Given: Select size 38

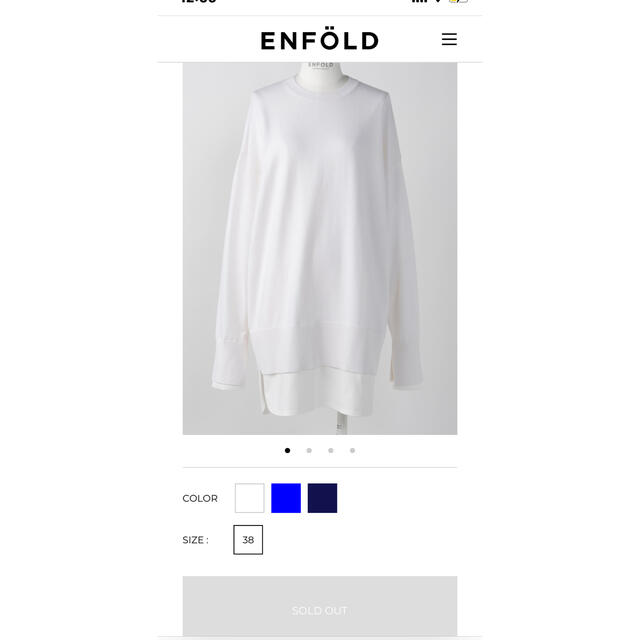Looking at the screenshot, I should coord(248,540).
